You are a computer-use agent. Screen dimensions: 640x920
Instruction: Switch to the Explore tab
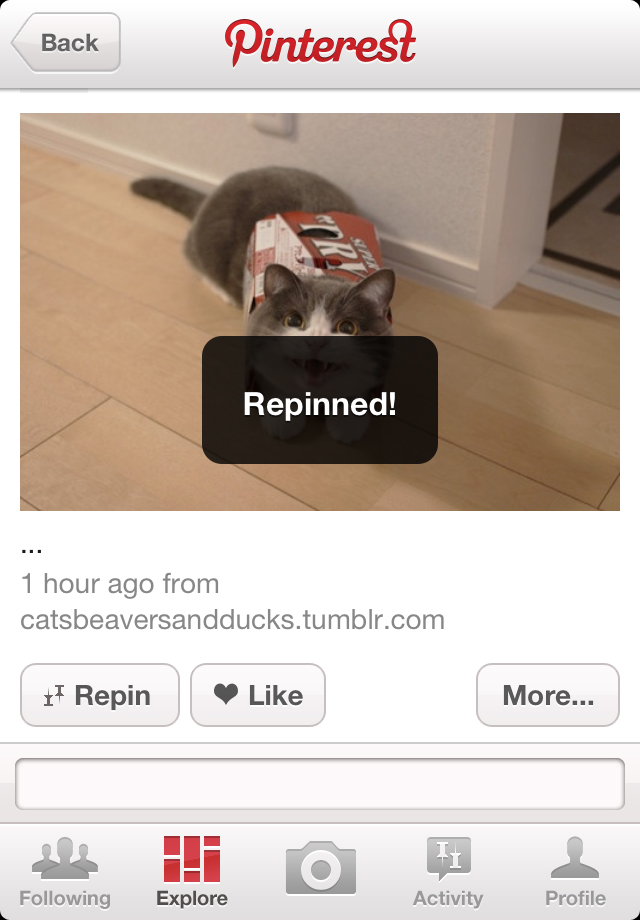[x=192, y=872]
